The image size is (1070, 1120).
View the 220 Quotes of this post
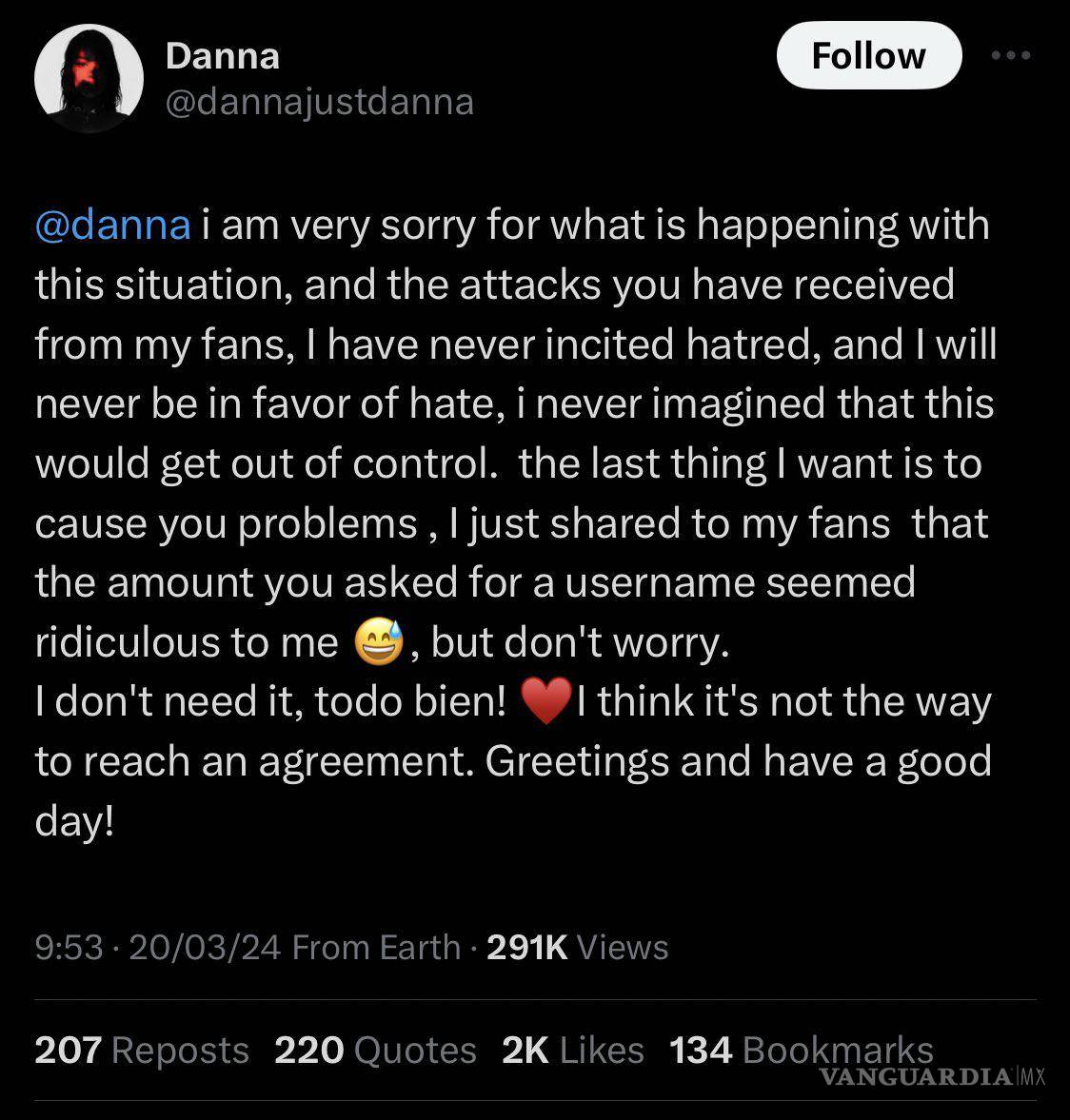pyautogui.click(x=375, y=1051)
